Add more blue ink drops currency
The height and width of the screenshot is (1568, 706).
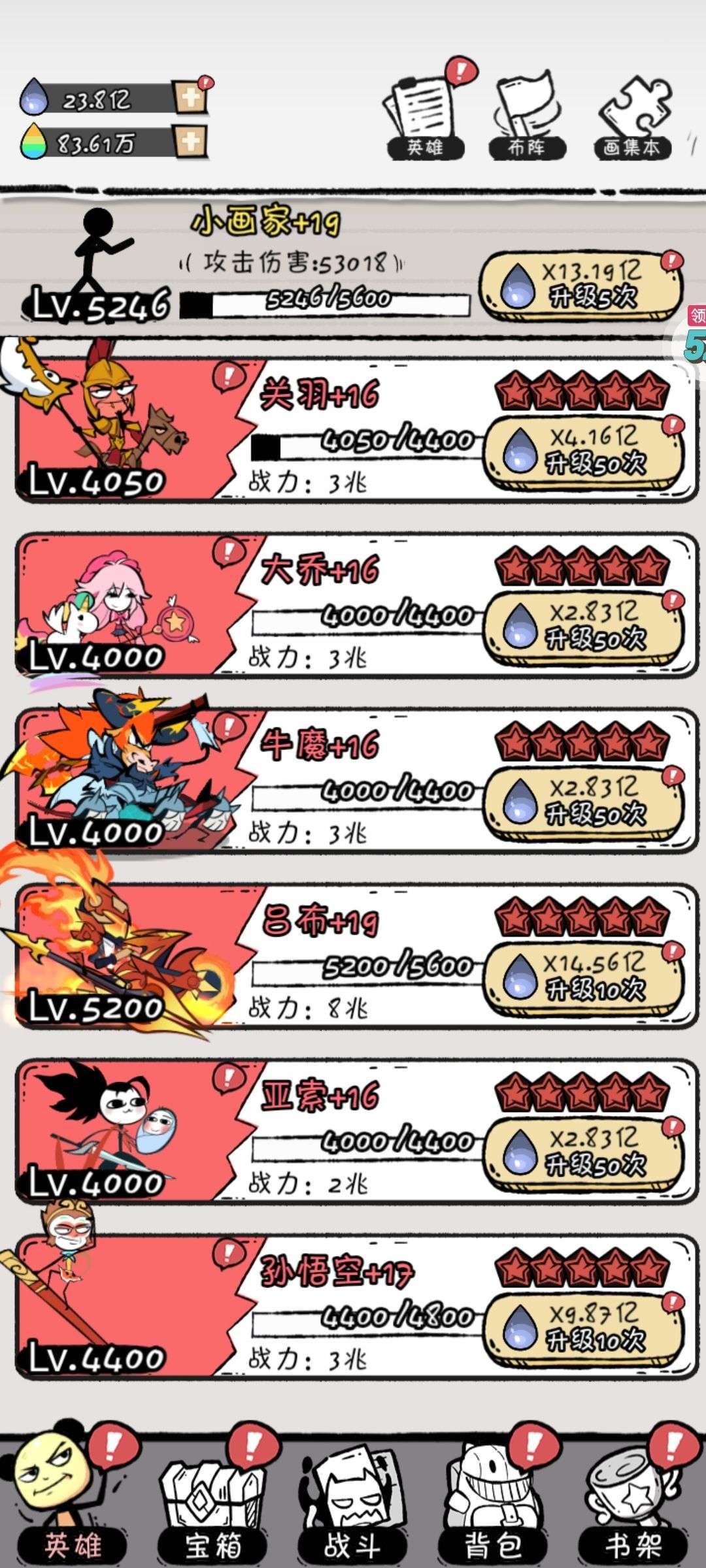[x=190, y=99]
